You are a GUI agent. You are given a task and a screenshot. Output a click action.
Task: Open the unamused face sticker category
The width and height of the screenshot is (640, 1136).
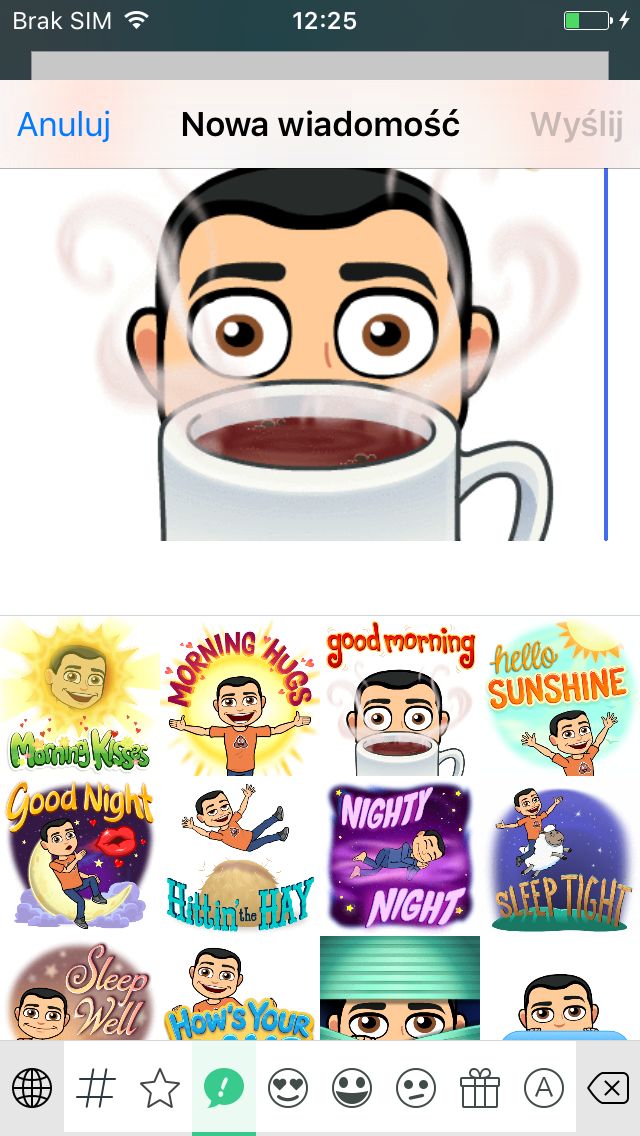tap(416, 1087)
